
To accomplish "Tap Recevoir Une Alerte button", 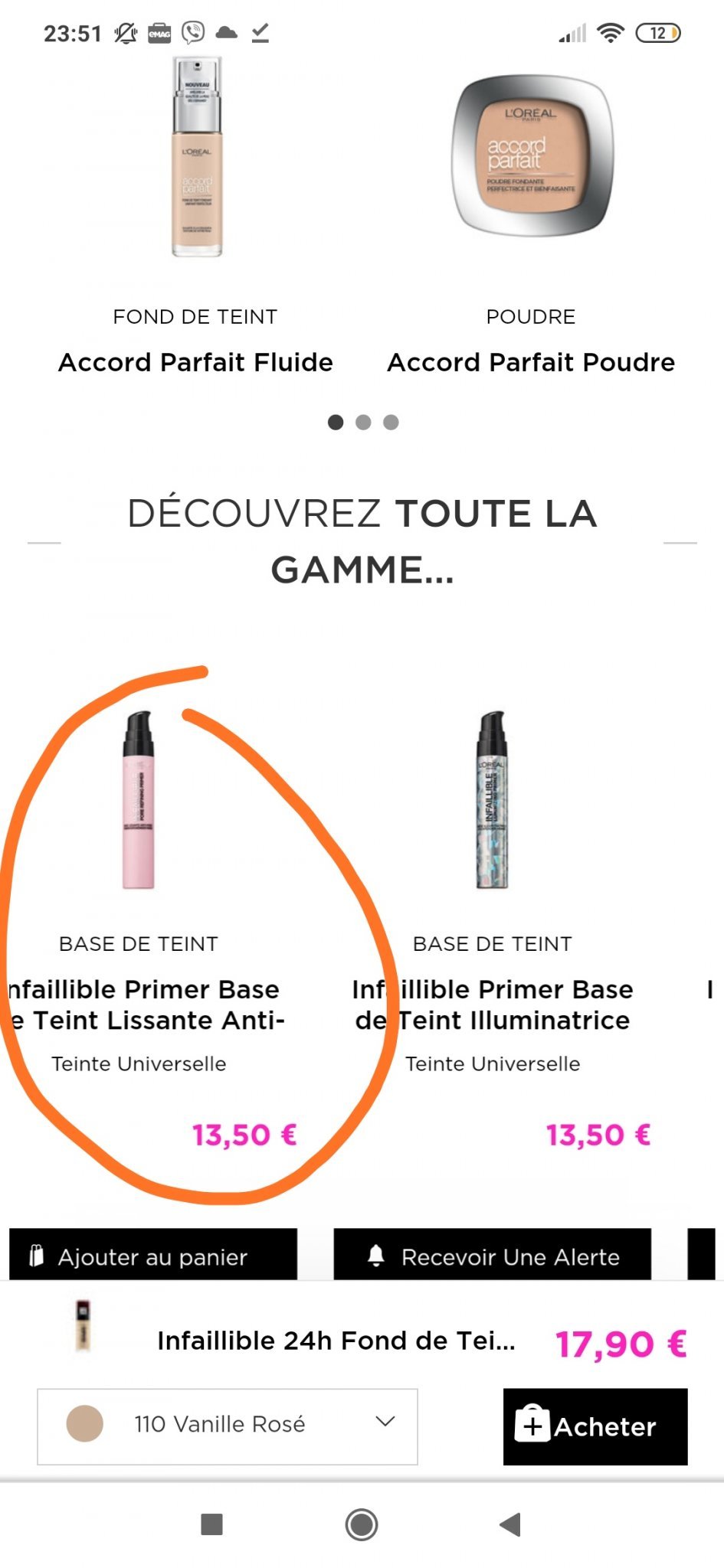I will pos(493,1256).
